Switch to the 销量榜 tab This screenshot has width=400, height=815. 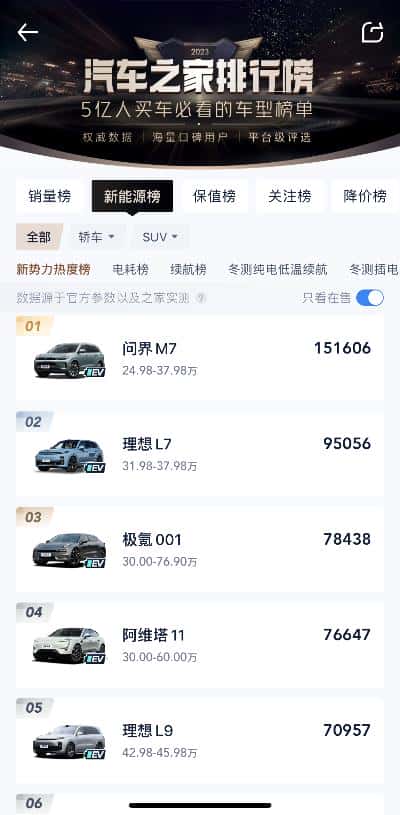50,196
